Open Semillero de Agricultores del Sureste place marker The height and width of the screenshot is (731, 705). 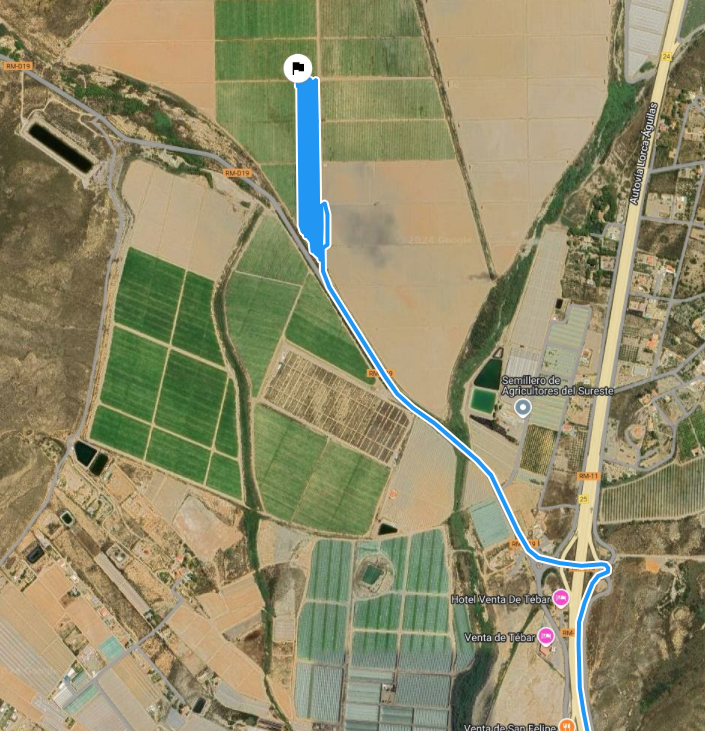[x=522, y=408]
